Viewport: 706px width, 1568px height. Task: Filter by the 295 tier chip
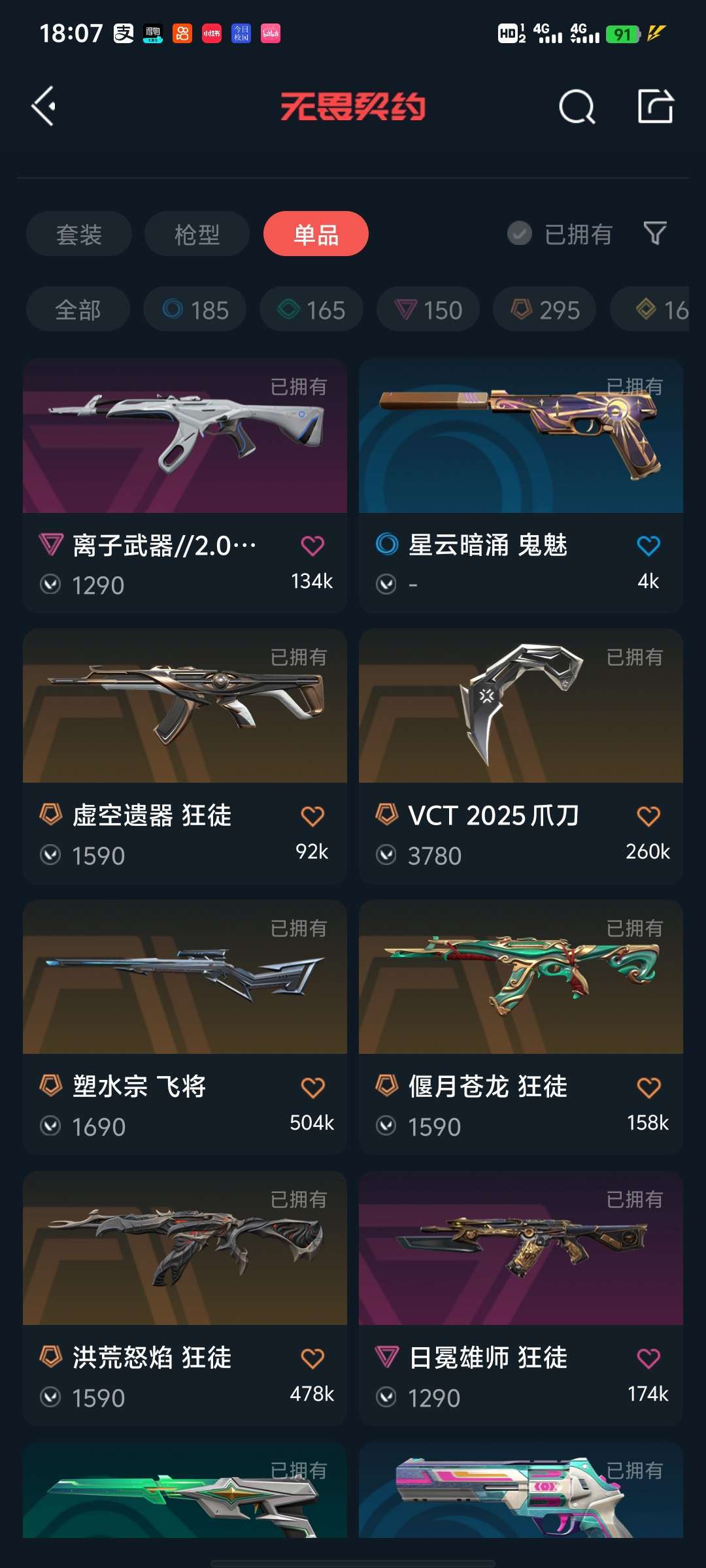(545, 309)
